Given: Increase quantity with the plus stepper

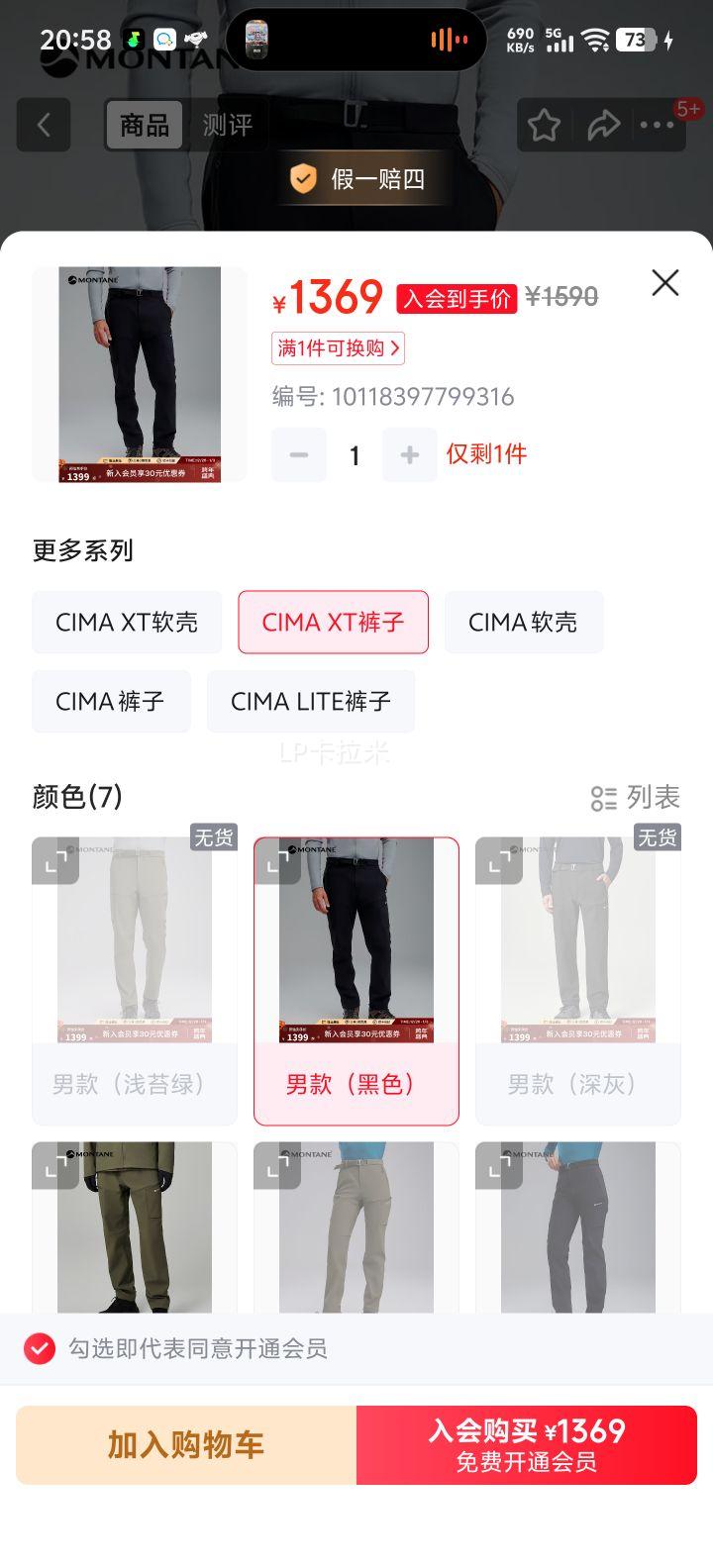Looking at the screenshot, I should [x=409, y=454].
